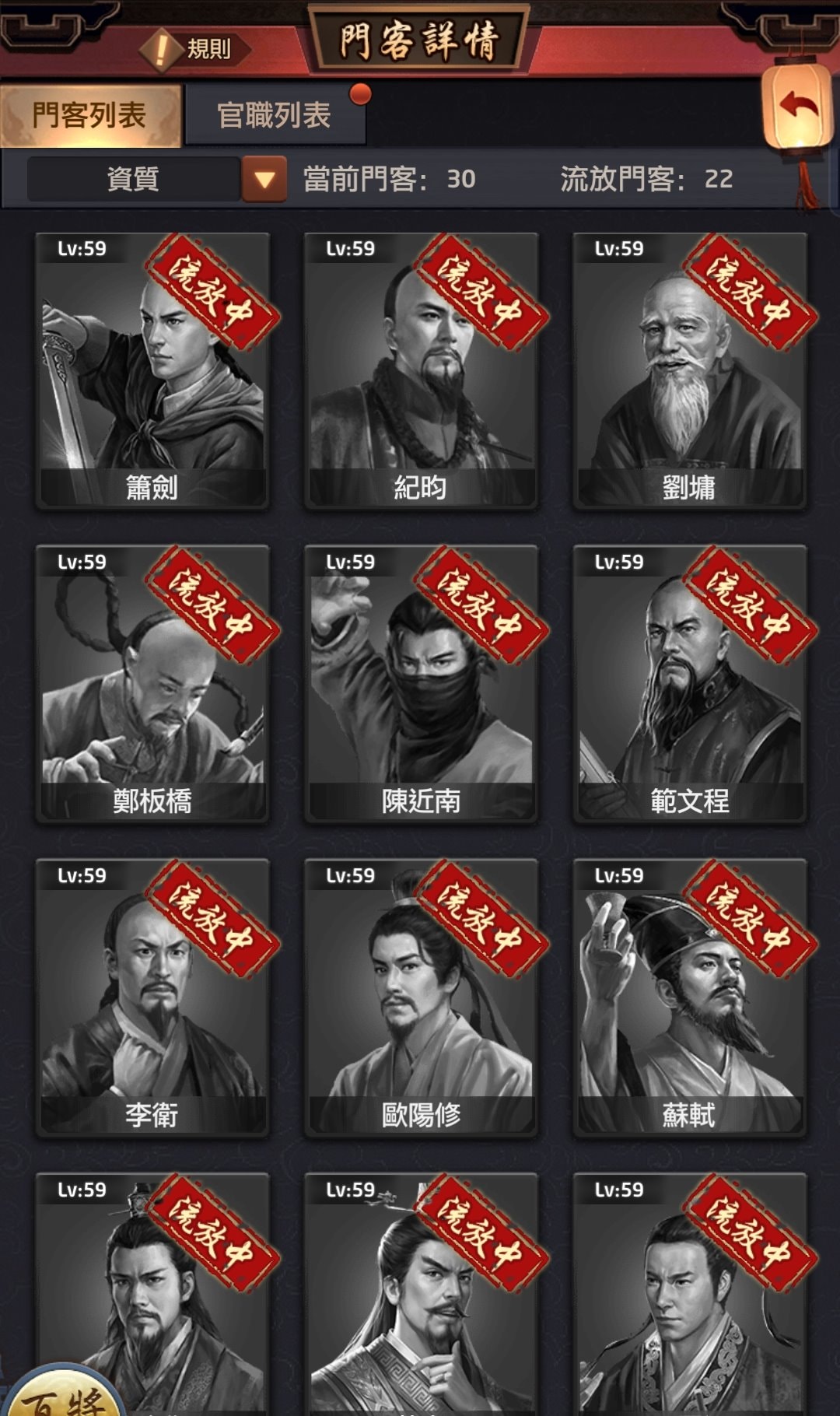
Task: Select the 範文程 card
Action: [x=689, y=684]
